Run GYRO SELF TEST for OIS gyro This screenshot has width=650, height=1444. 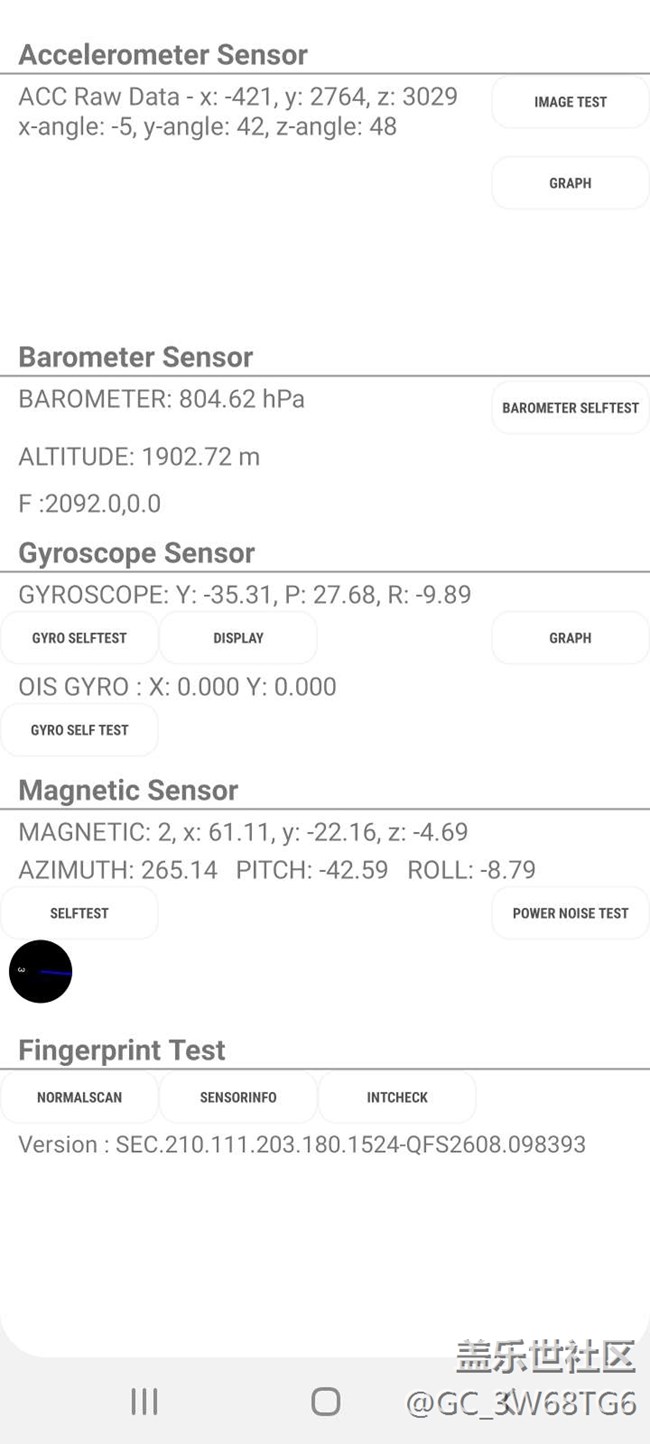click(79, 730)
